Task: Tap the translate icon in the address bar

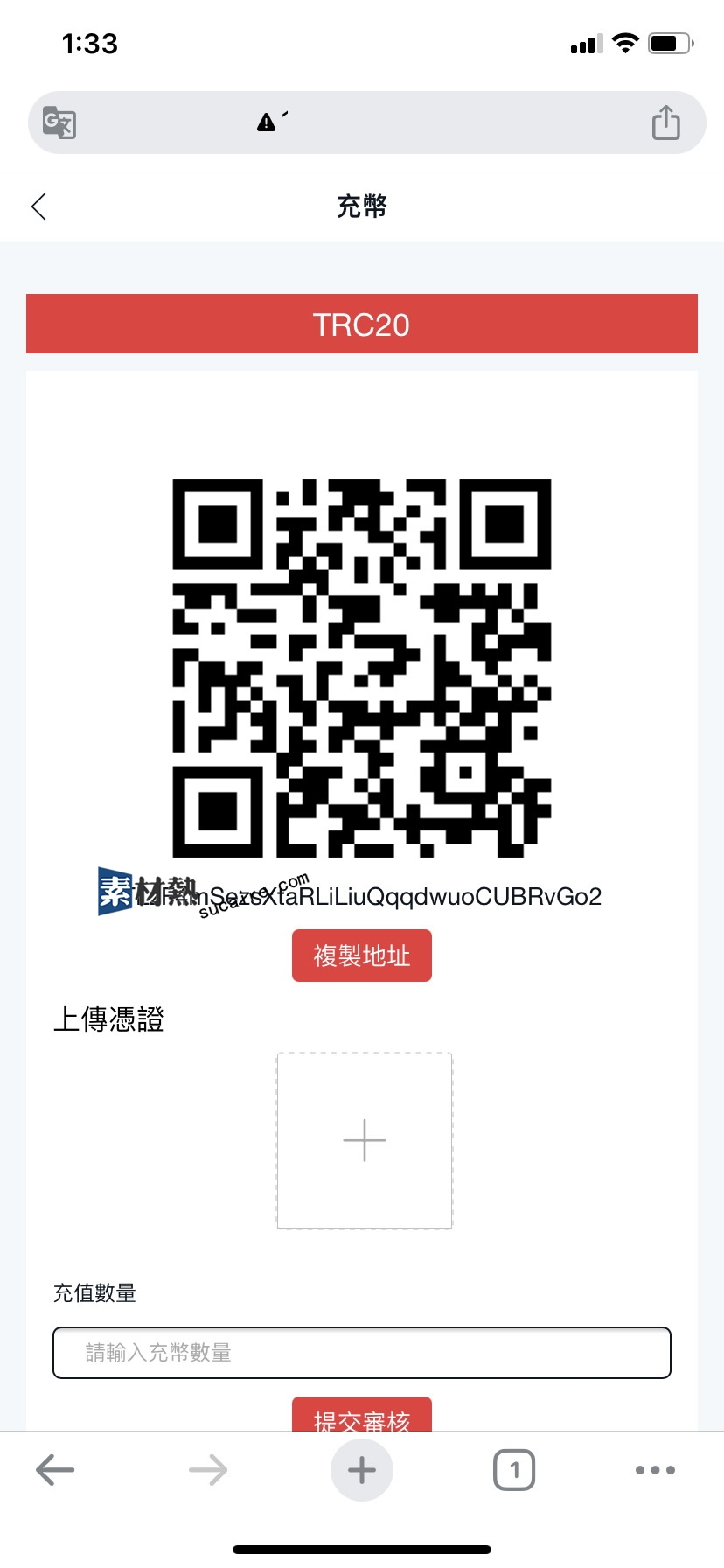Action: 59,122
